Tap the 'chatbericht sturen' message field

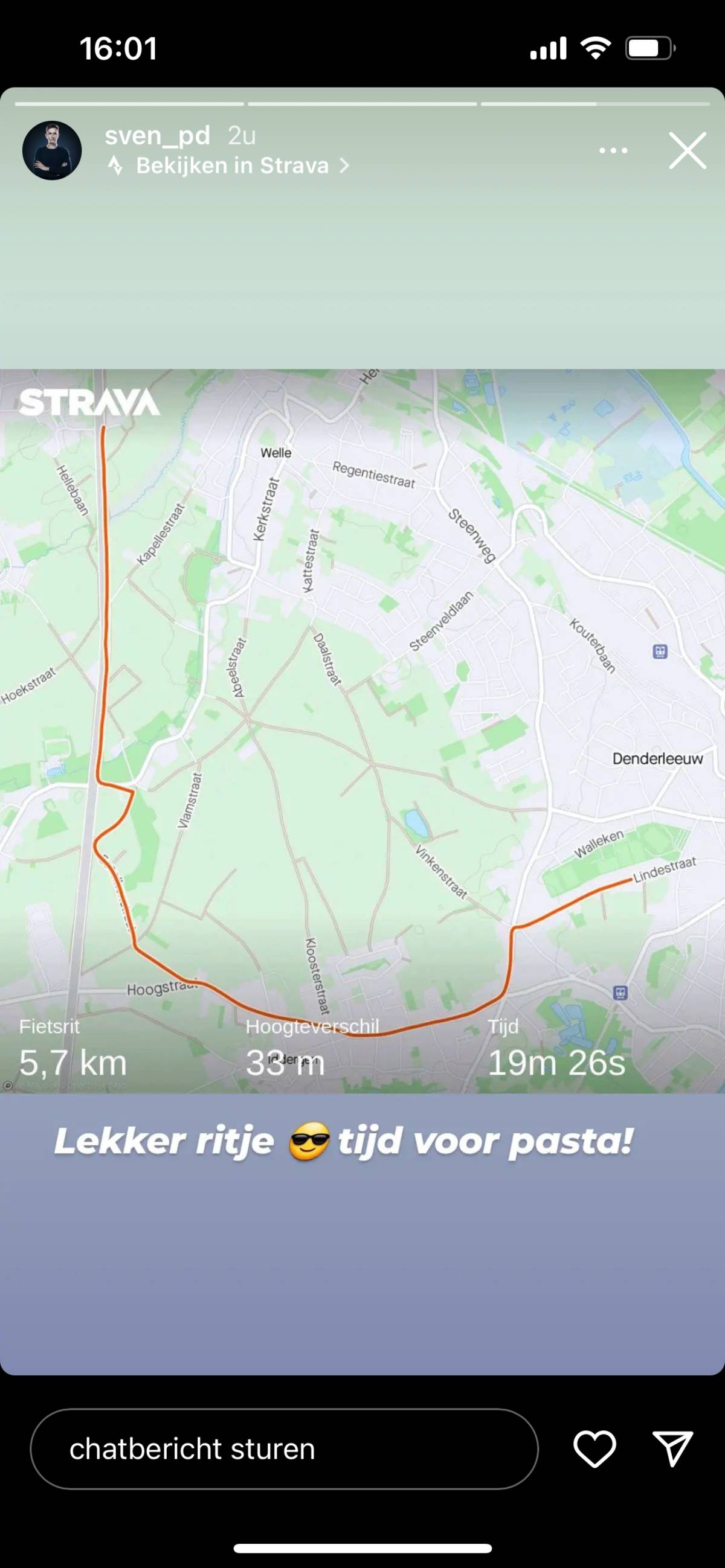tap(284, 1448)
